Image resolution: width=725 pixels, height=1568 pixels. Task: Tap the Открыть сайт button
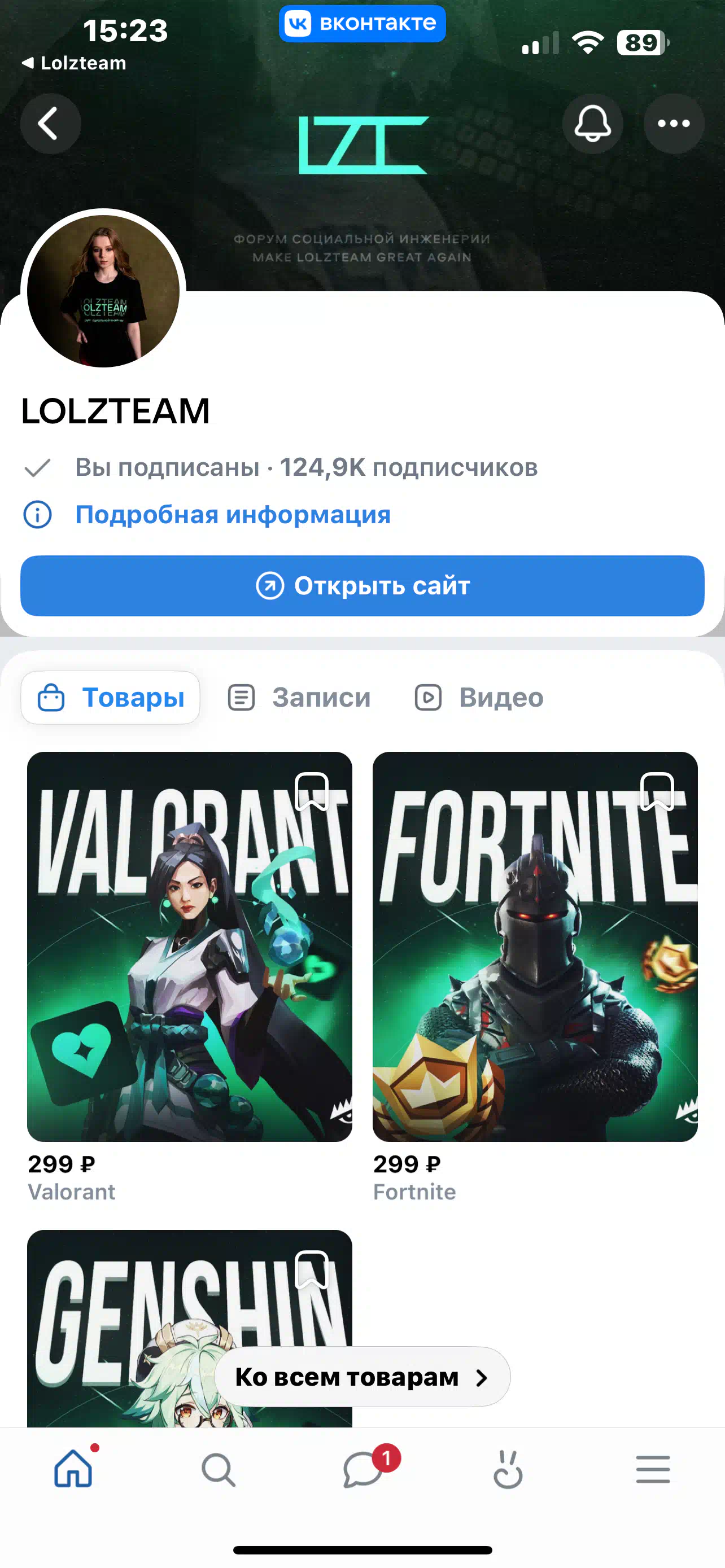pyautogui.click(x=362, y=585)
